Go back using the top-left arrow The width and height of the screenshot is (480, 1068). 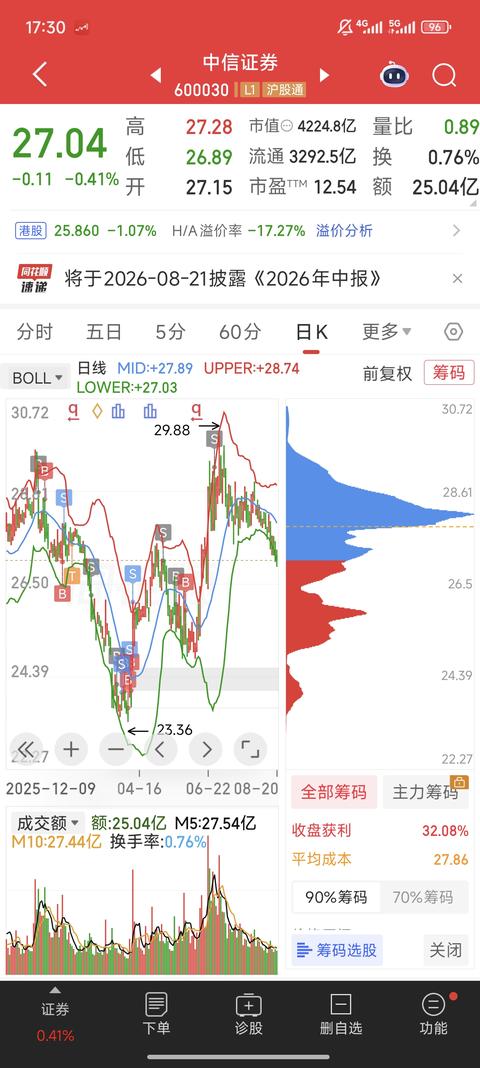39,74
